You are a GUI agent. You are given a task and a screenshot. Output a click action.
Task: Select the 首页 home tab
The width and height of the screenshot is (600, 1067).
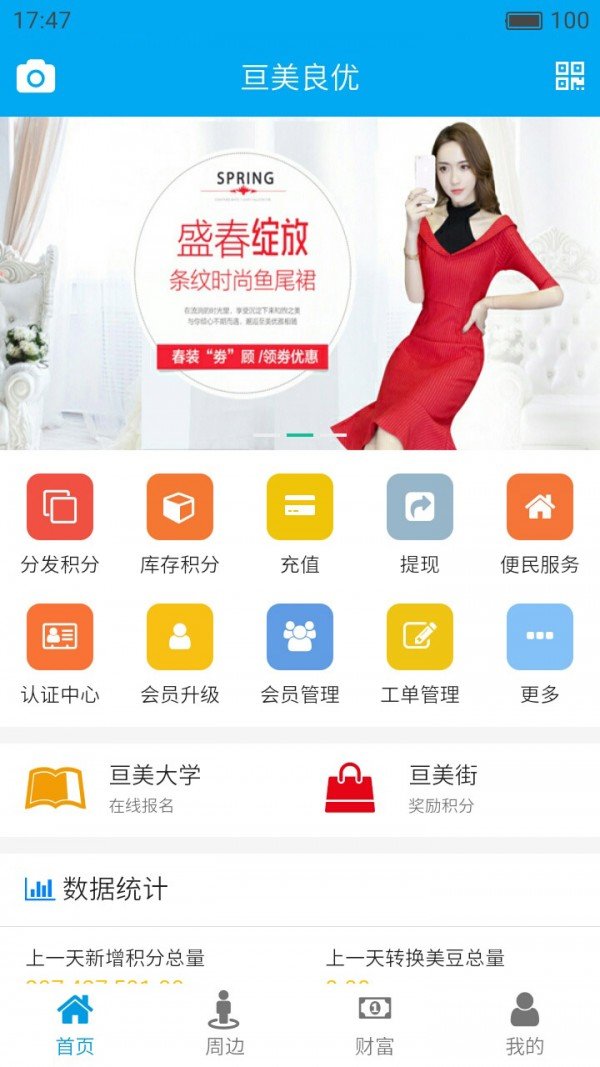pyautogui.click(x=75, y=1023)
